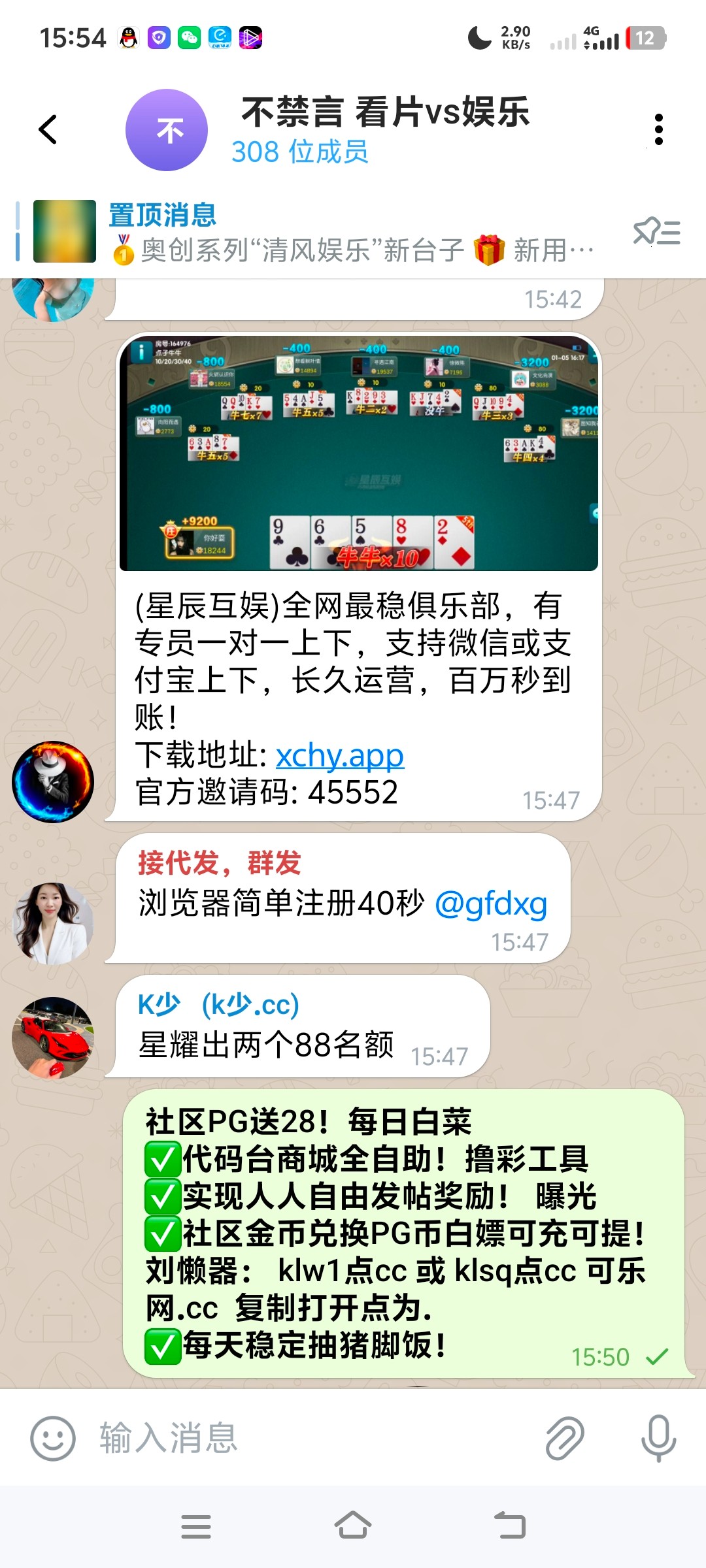Open the emoji picker
This screenshot has height=1568, width=706.
[x=53, y=1438]
